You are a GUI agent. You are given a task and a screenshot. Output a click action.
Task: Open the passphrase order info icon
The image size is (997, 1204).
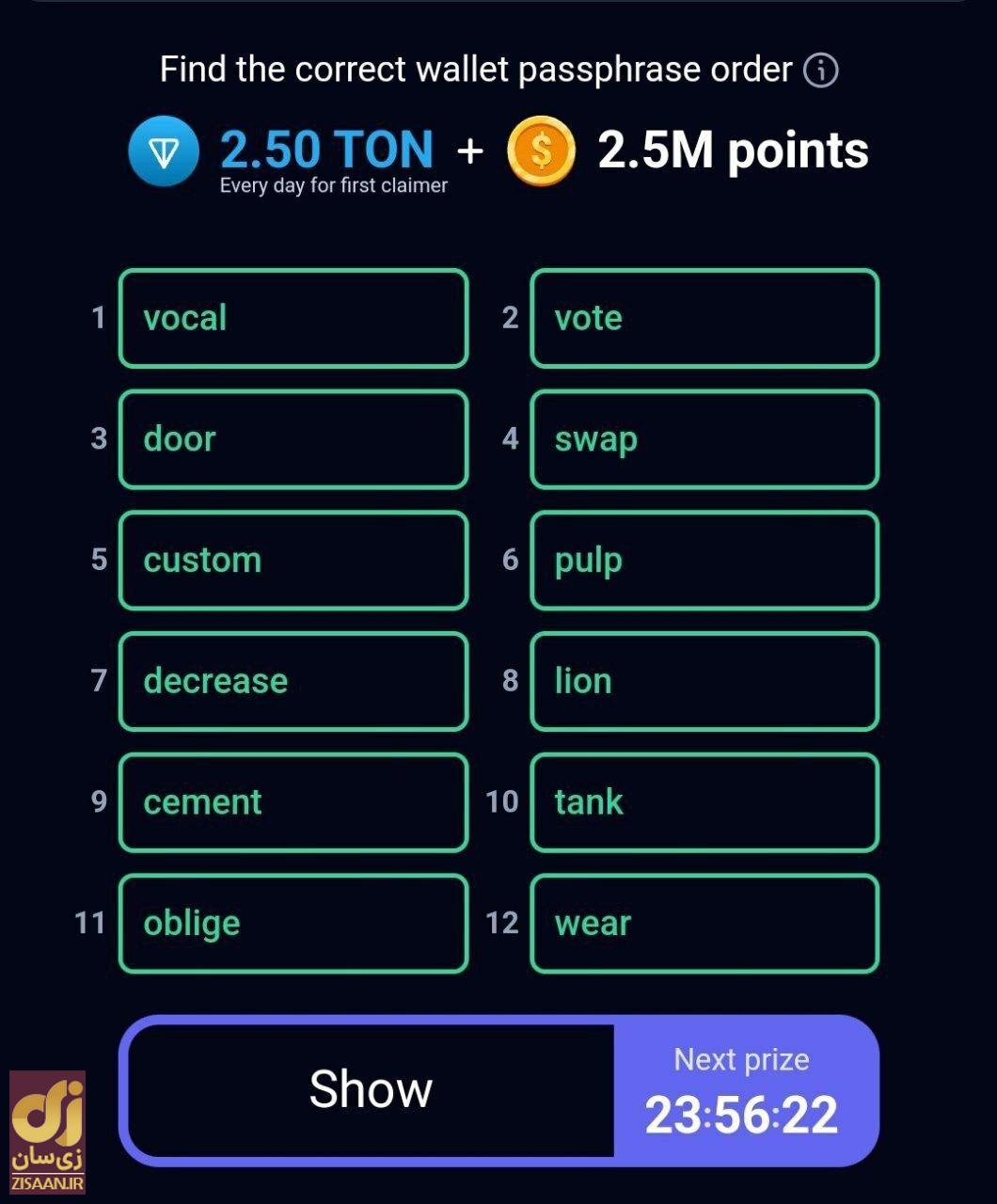click(820, 71)
